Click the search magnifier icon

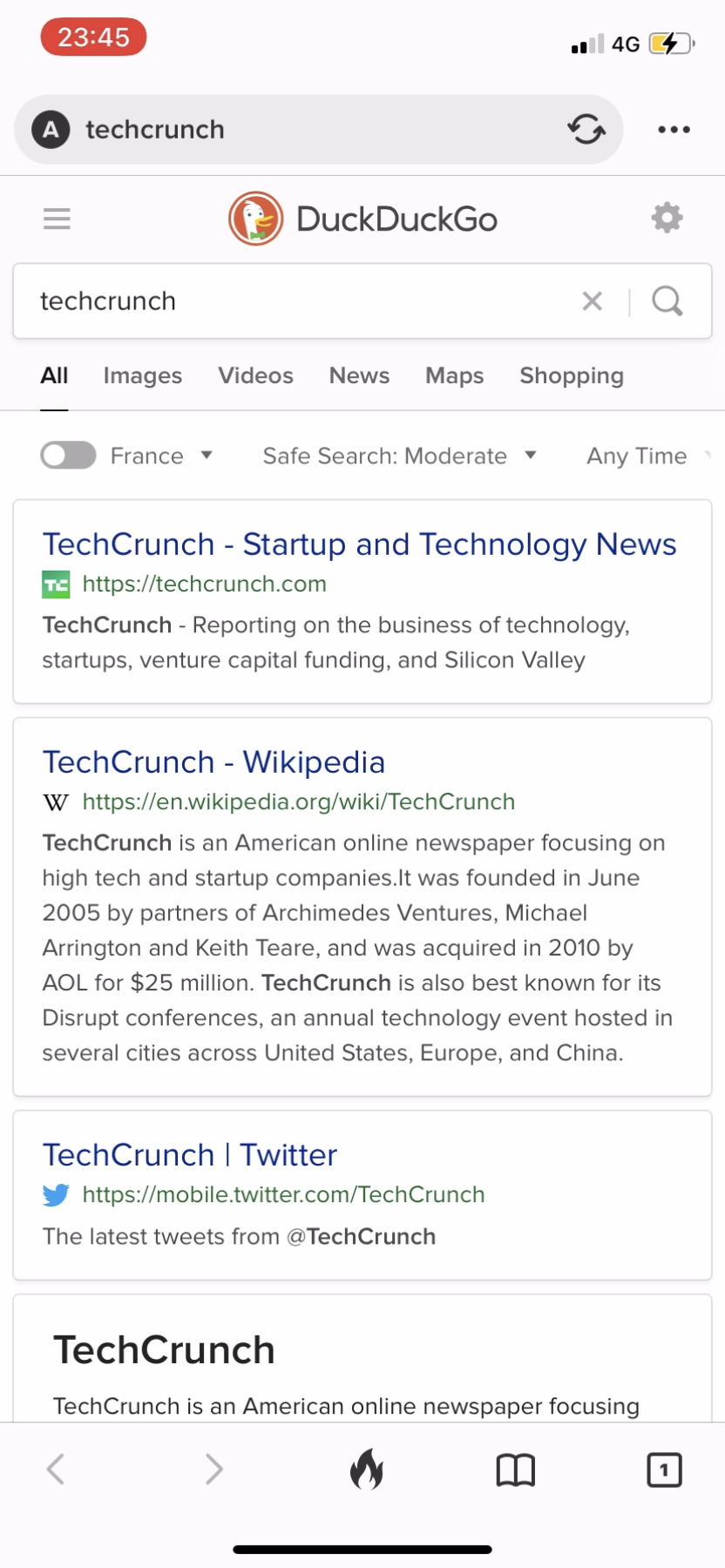[667, 301]
